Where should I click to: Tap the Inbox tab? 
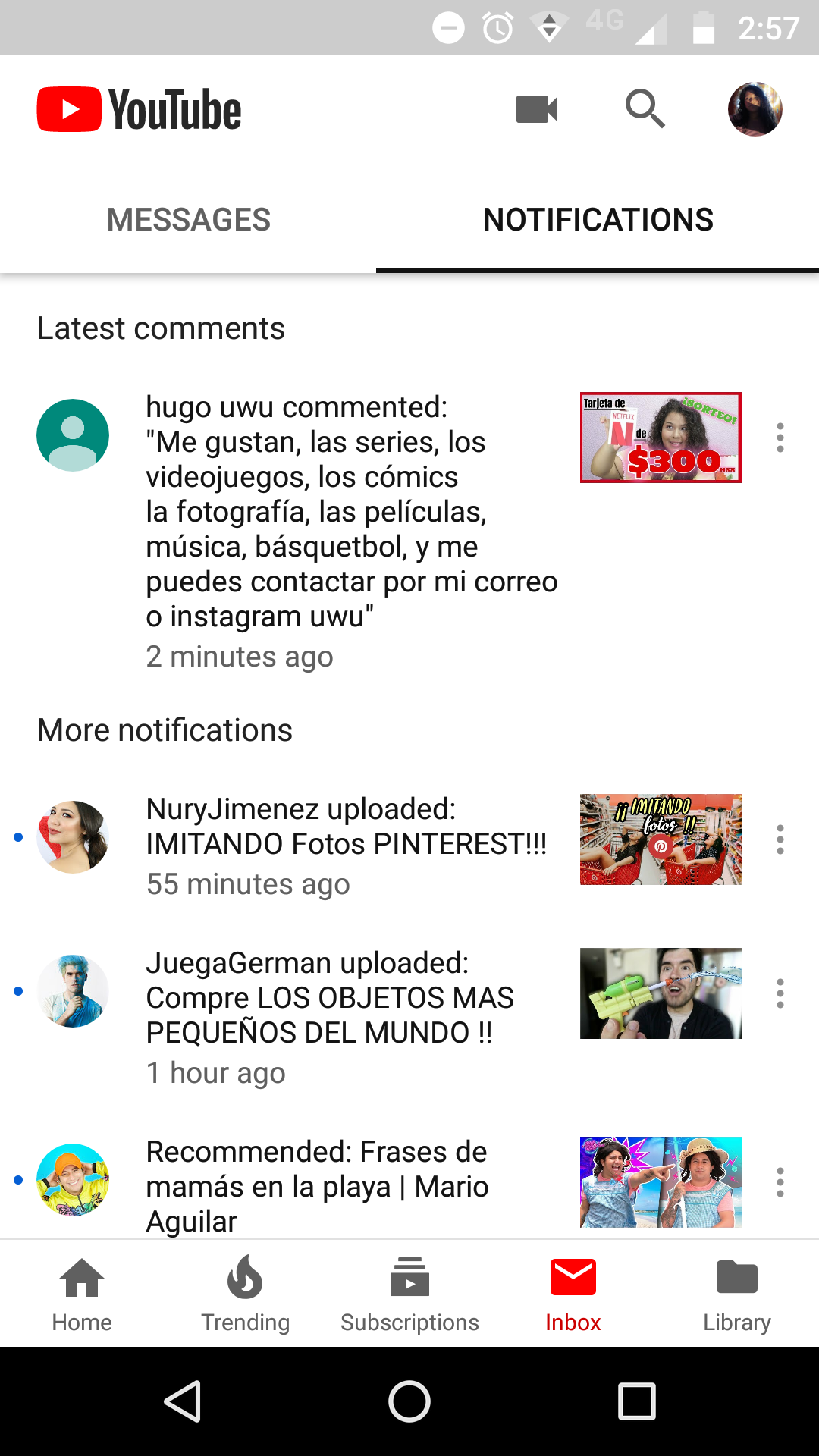(x=573, y=1294)
